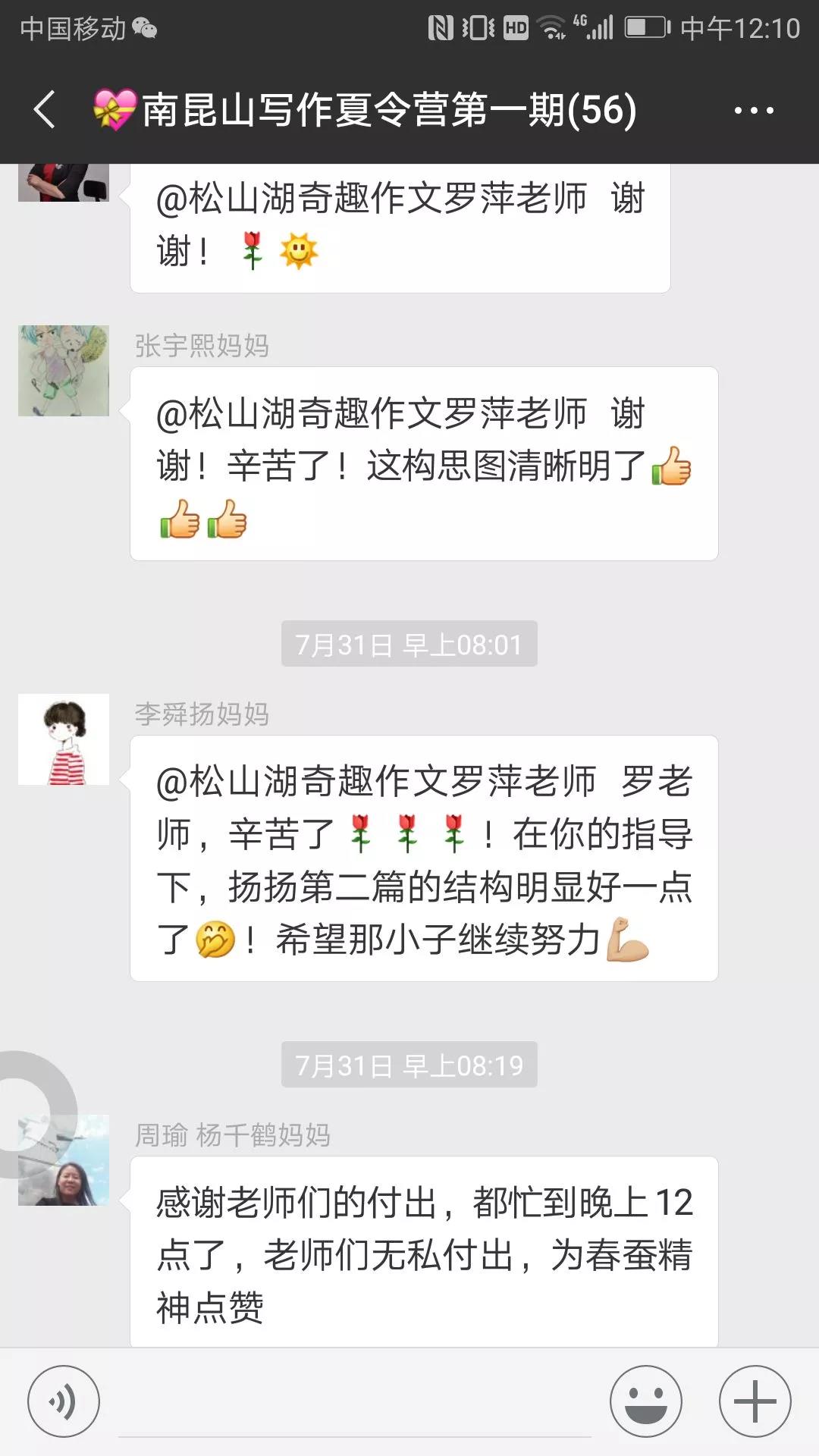Image resolution: width=819 pixels, height=1456 pixels.
Task: Open 李舜扬妈妈's profile avatar
Action: (64, 739)
